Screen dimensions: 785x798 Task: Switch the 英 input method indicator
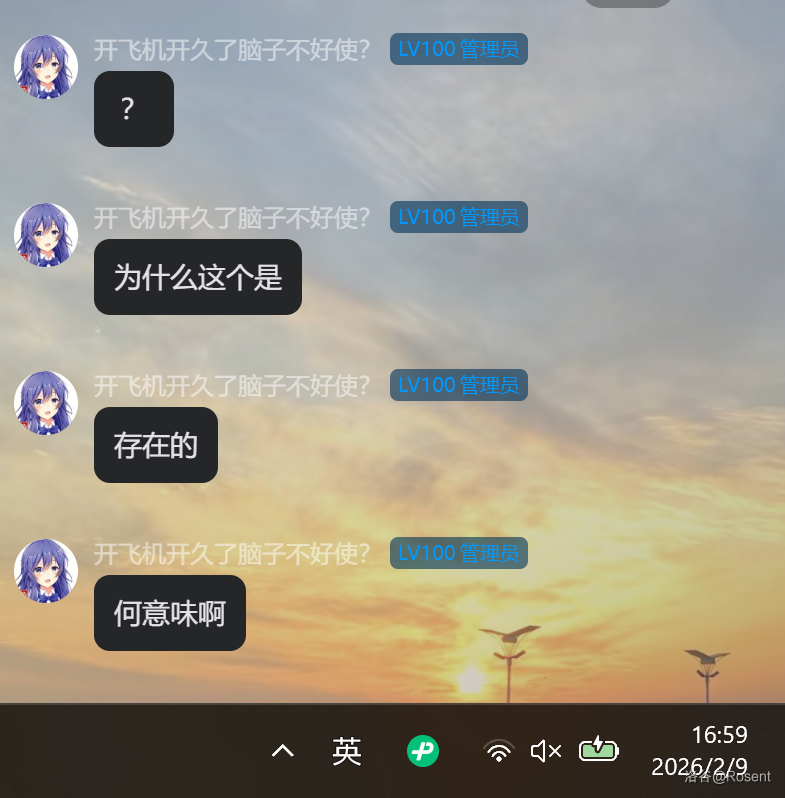(346, 751)
